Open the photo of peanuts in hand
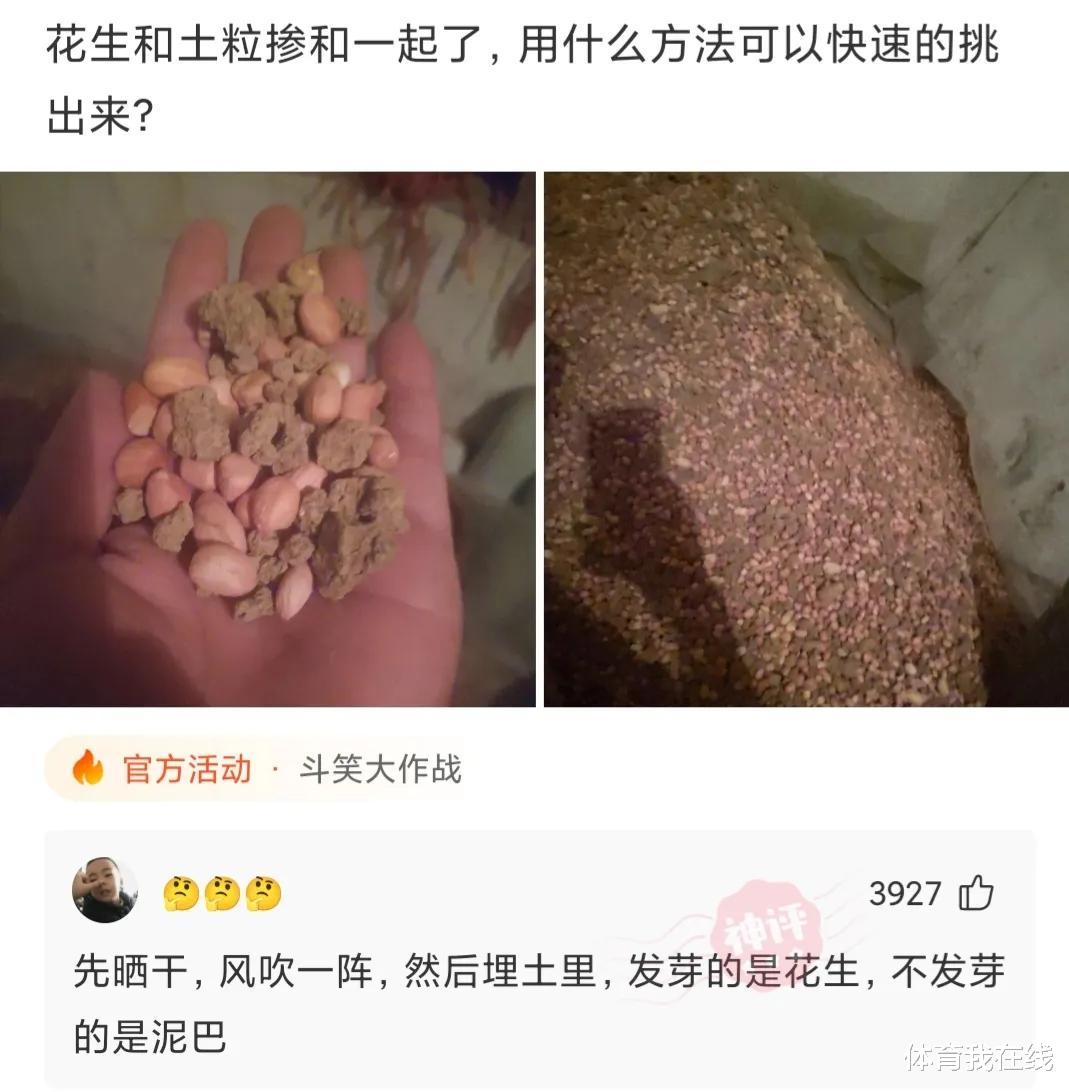The image size is (1069, 1092). [267, 440]
